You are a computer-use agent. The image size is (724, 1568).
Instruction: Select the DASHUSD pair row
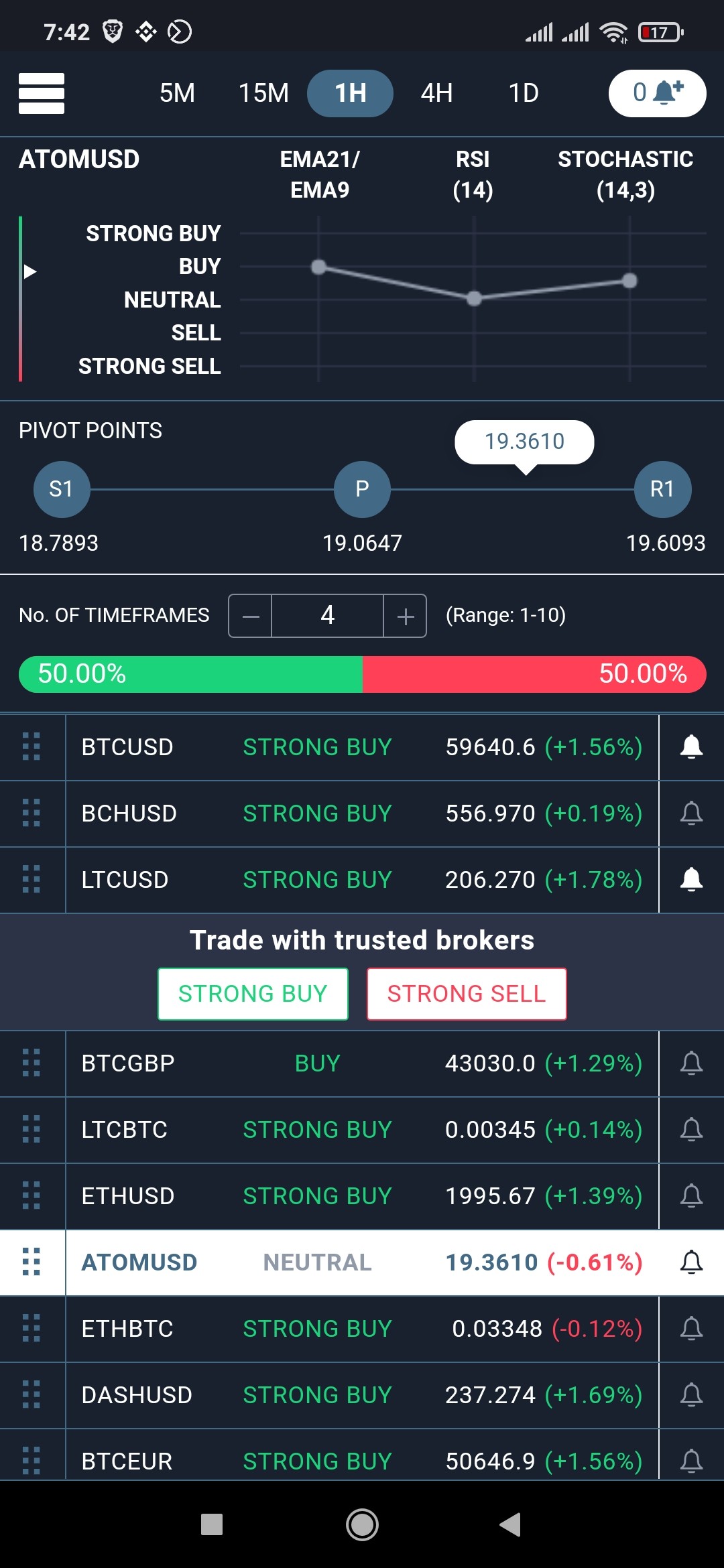362,1395
